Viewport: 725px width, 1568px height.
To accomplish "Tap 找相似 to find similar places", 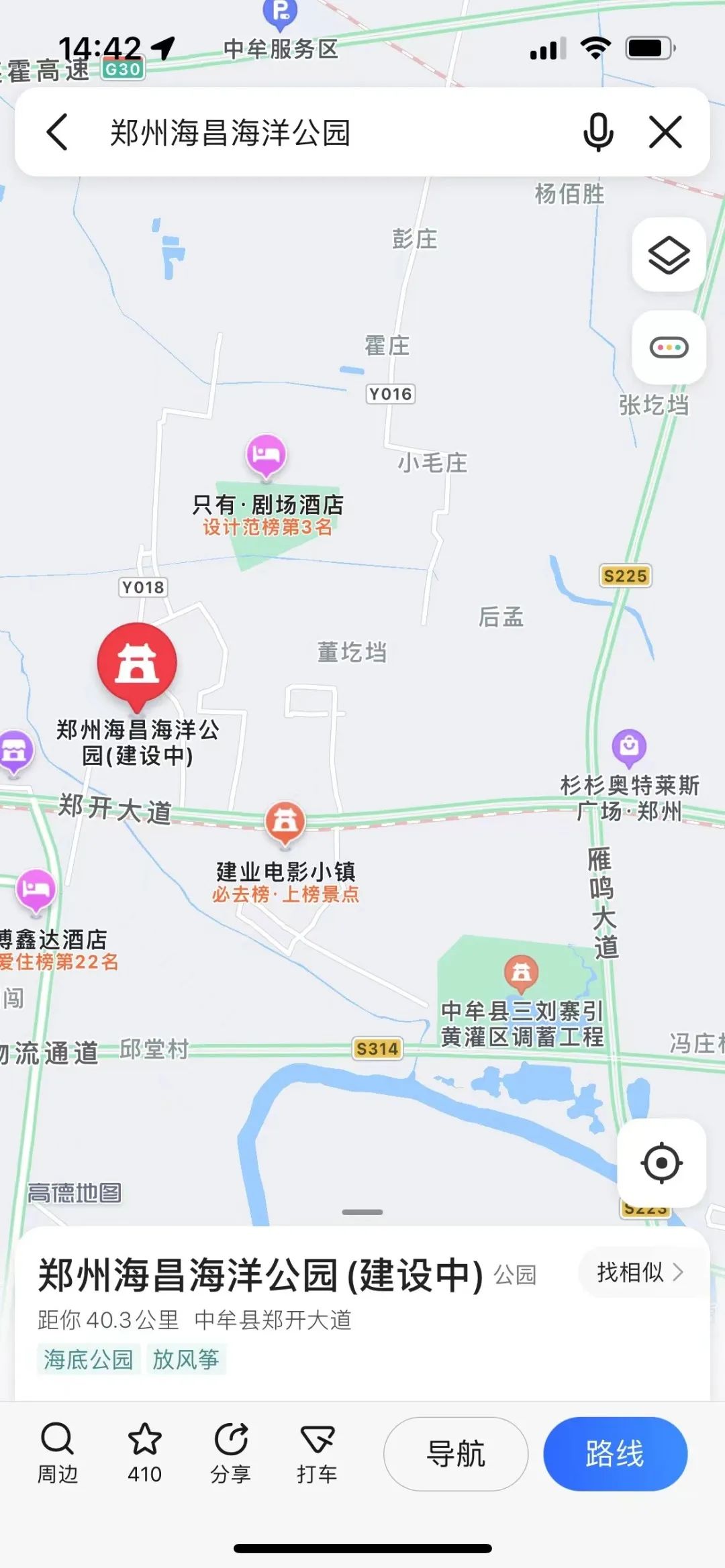I will (639, 1272).
